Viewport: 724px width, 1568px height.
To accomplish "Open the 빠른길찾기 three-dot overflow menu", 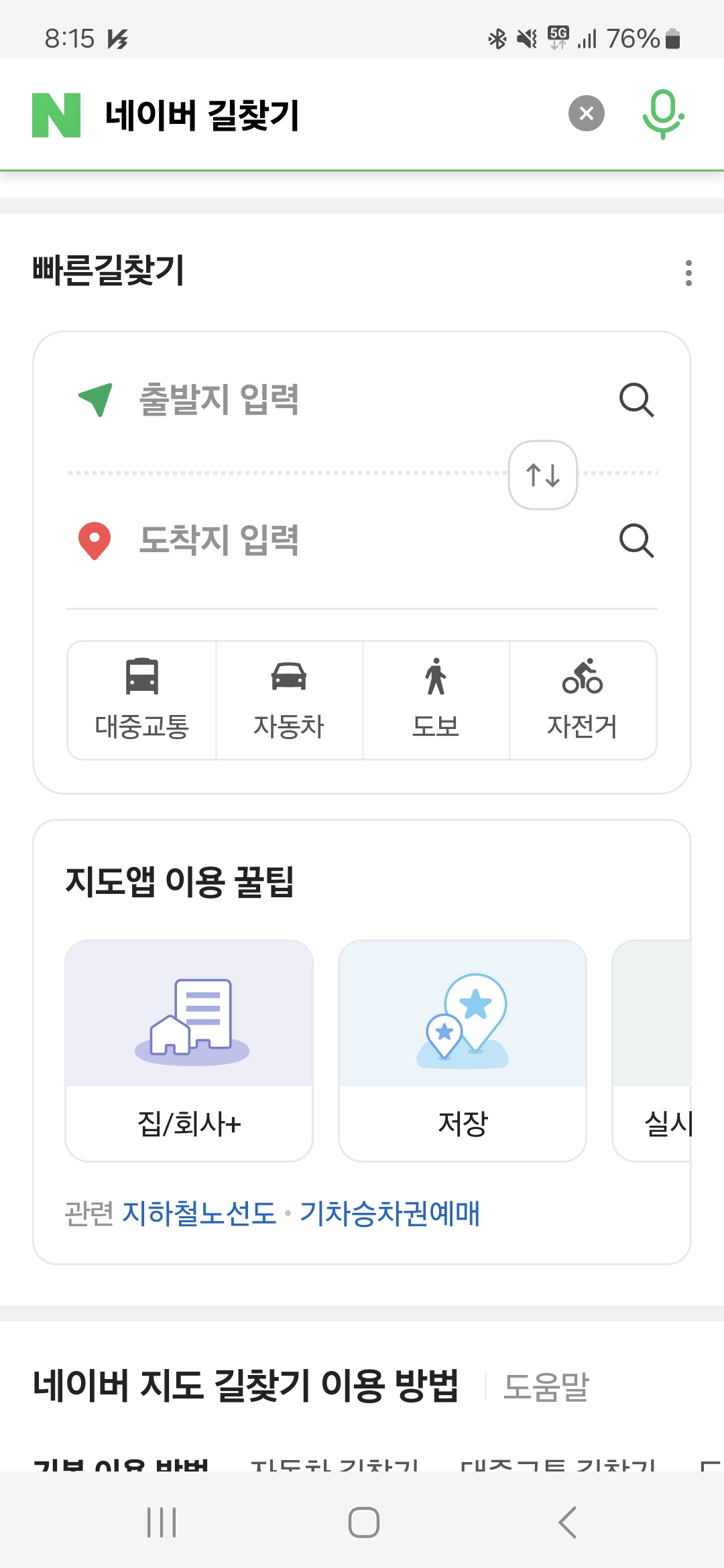I will coord(688,273).
